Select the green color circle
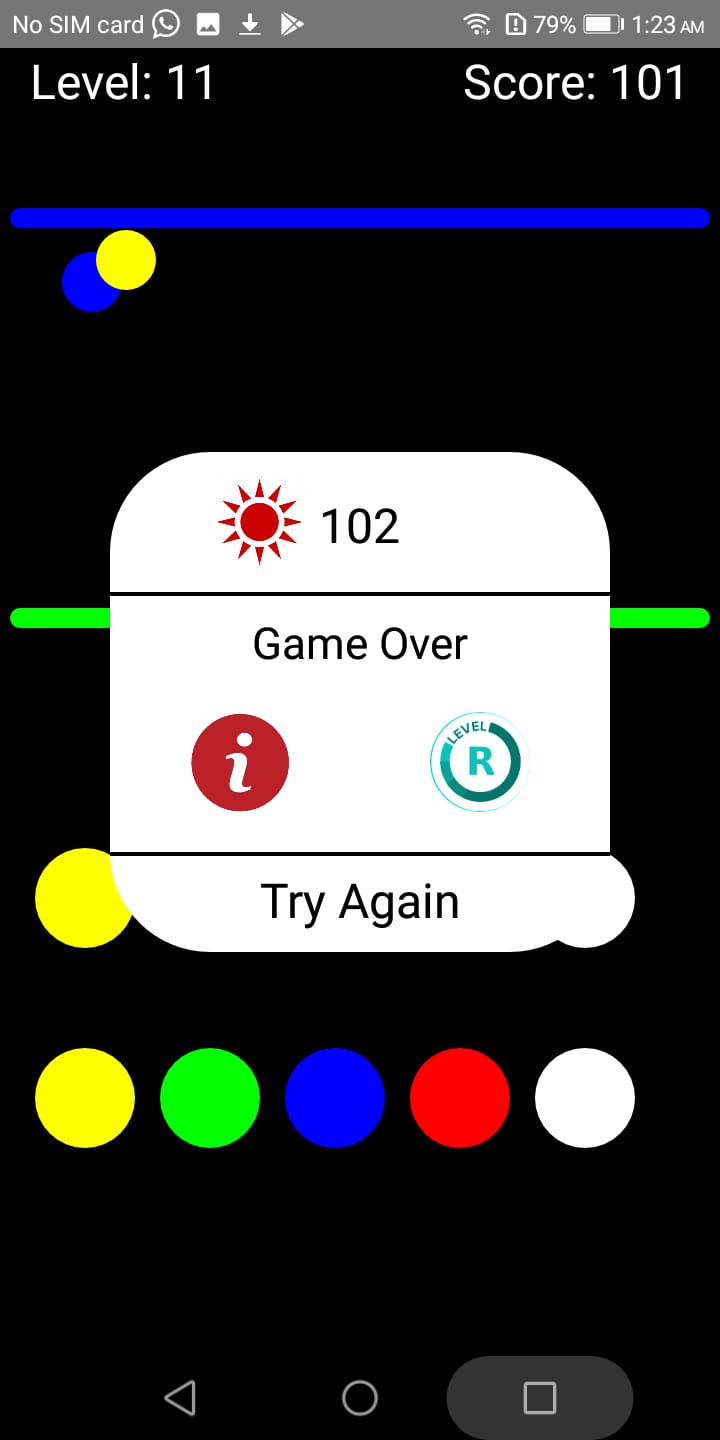The width and height of the screenshot is (720, 1440). (210, 1098)
